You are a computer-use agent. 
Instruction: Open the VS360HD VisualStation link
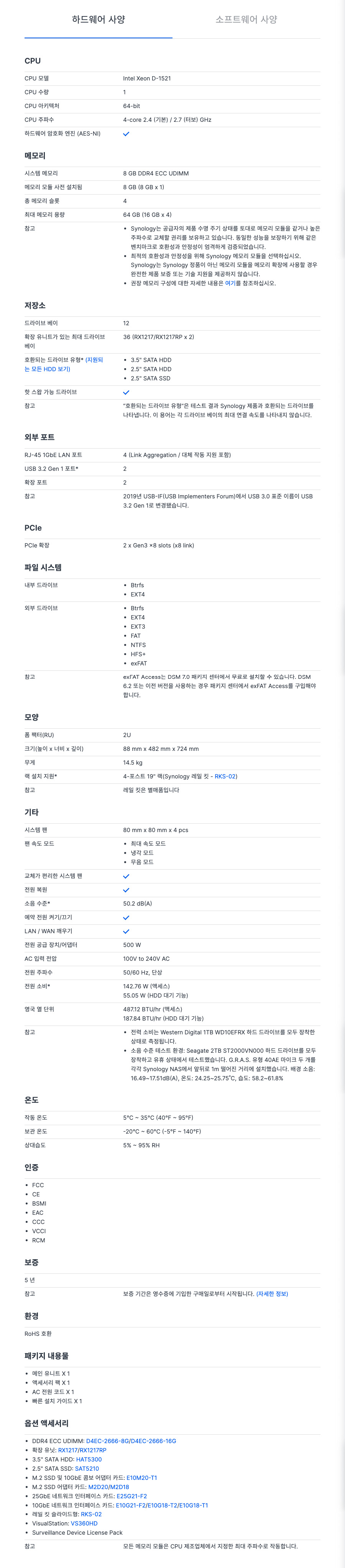pyautogui.click(x=84, y=1523)
